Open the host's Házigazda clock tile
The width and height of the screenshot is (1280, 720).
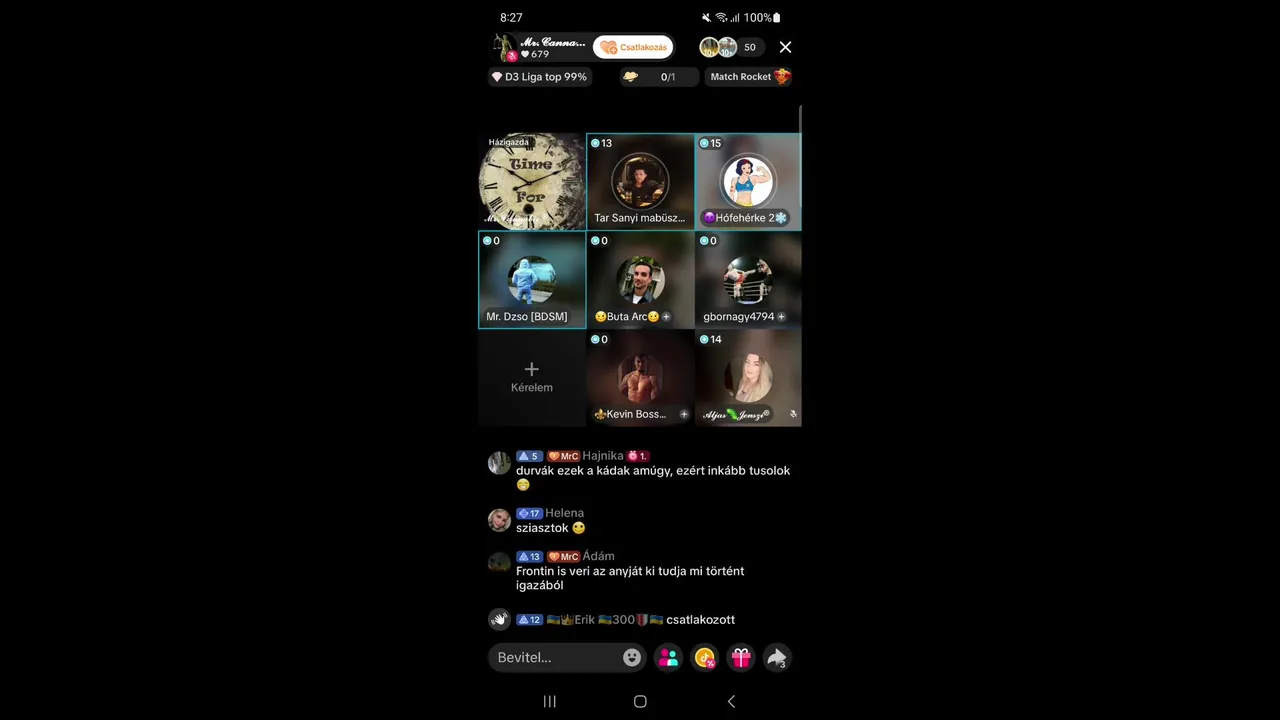pyautogui.click(x=532, y=182)
